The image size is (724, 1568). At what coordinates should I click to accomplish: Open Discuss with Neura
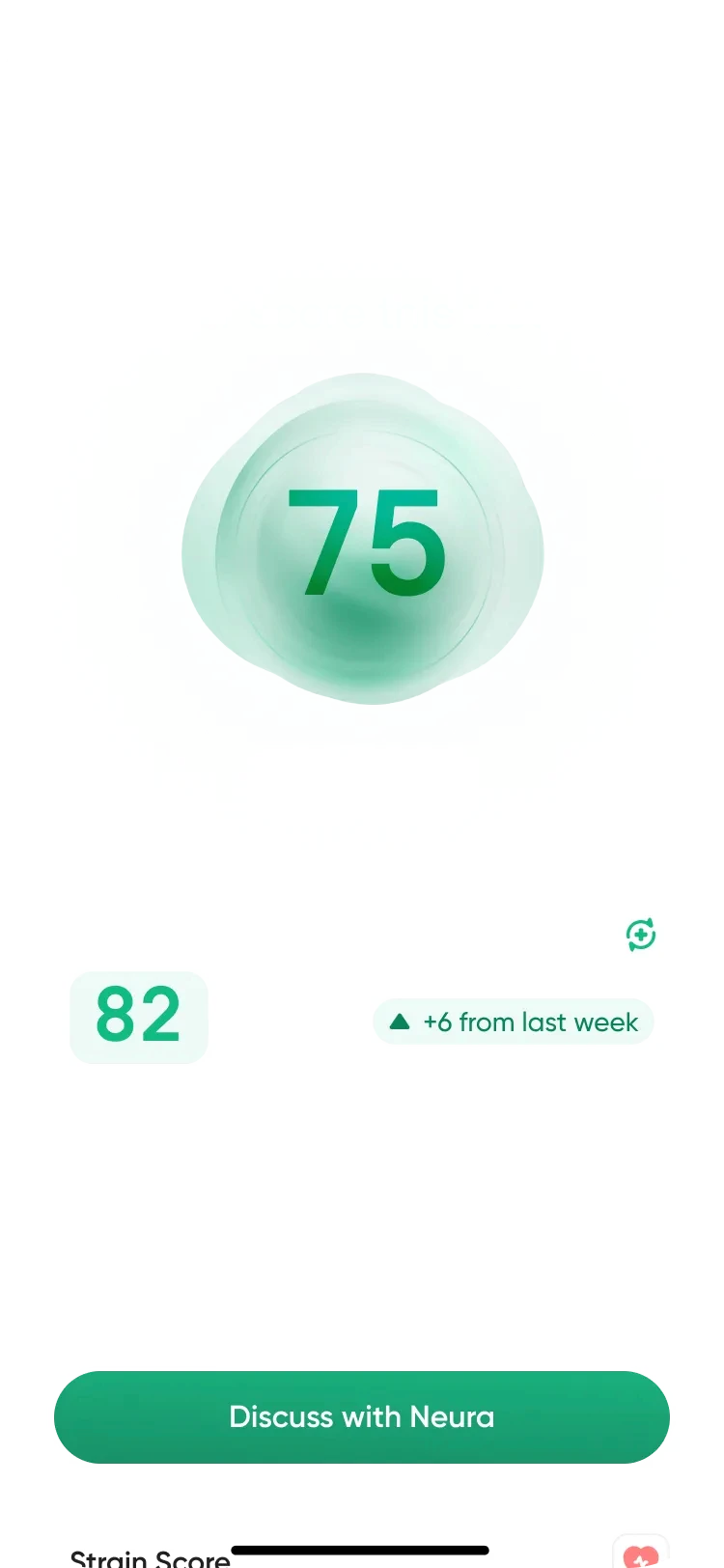click(362, 1416)
